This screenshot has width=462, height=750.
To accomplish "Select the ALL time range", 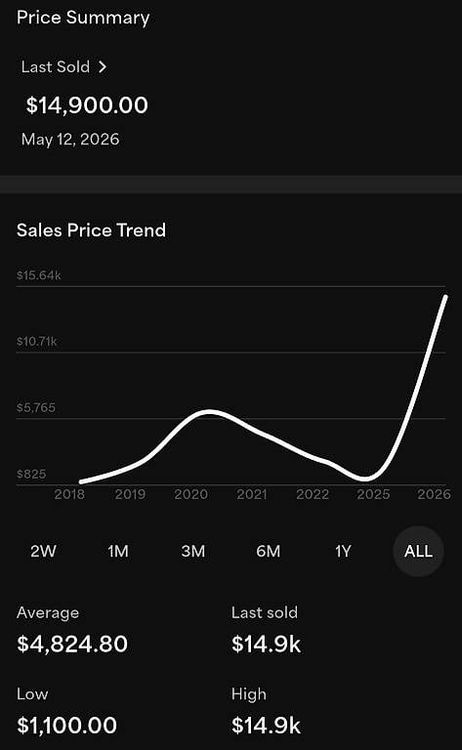I will [x=418, y=551].
